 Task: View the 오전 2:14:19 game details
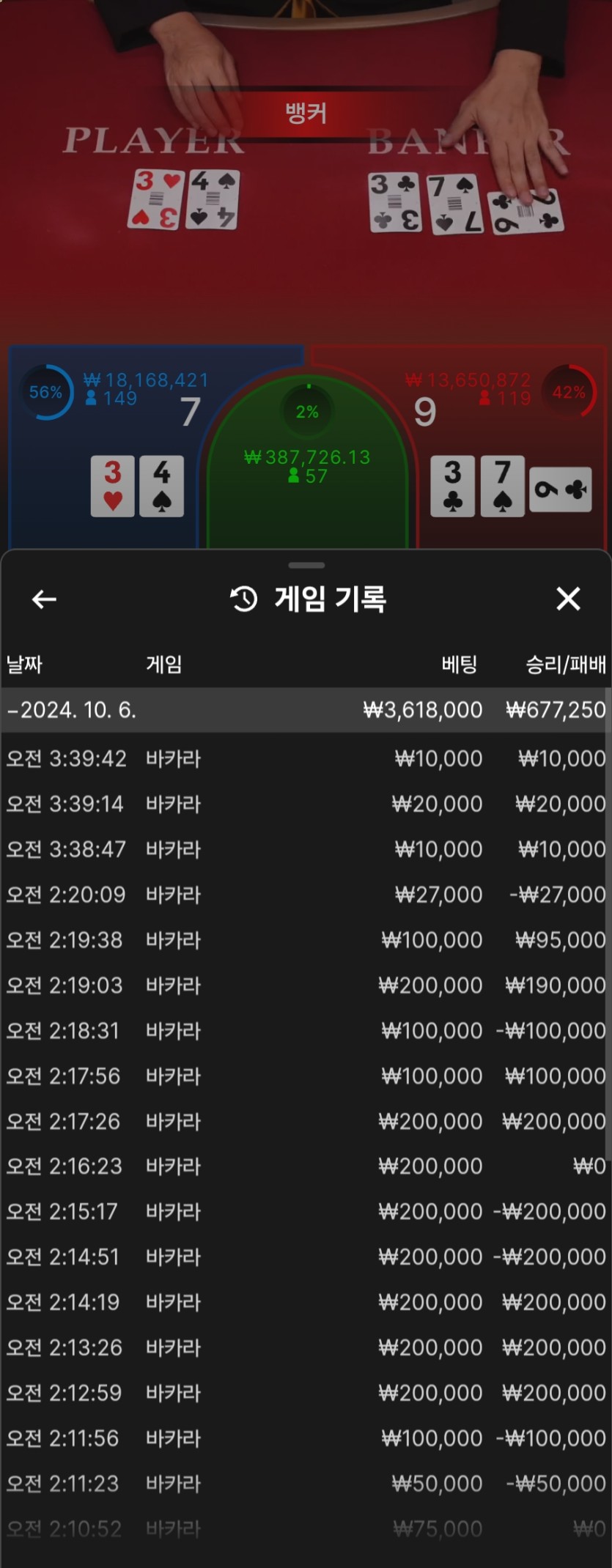tap(306, 1303)
